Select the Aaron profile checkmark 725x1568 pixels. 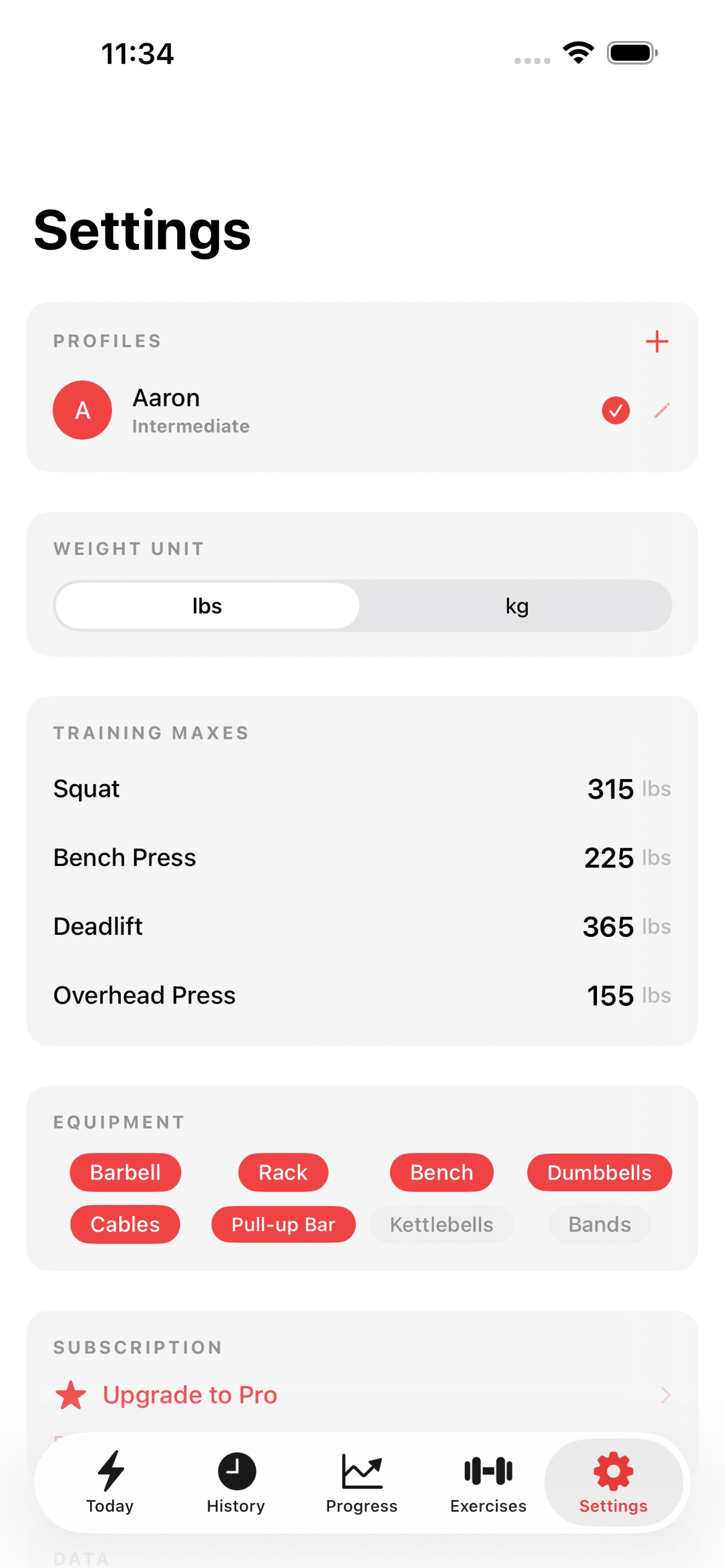pyautogui.click(x=615, y=410)
